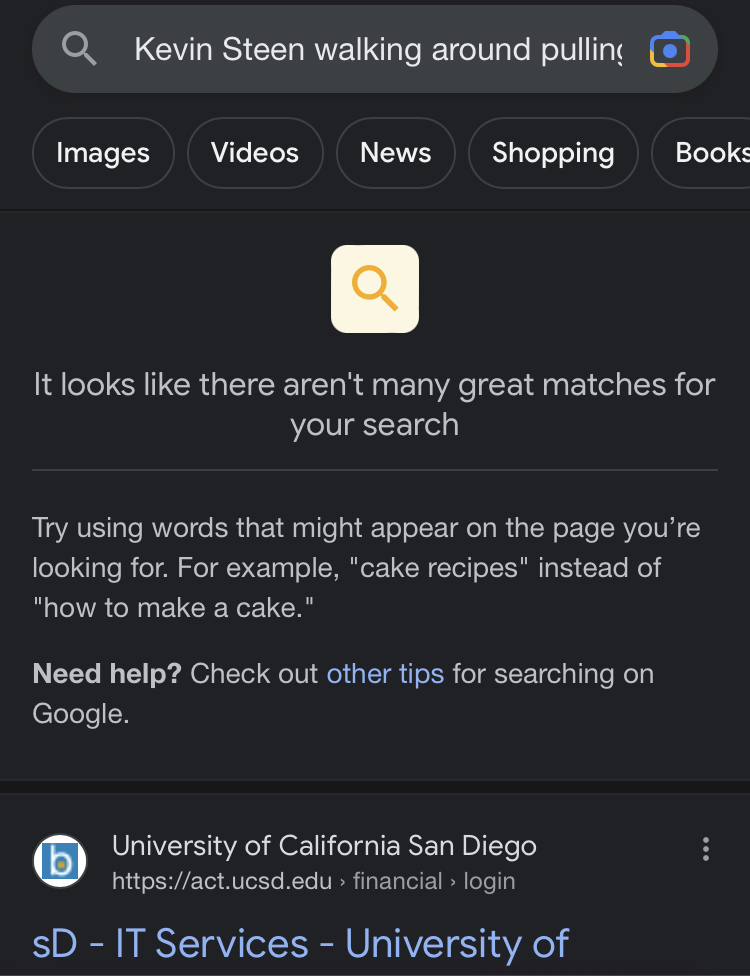The width and height of the screenshot is (750, 976).
Task: Open the "other tips" link
Action: pyautogui.click(x=385, y=674)
